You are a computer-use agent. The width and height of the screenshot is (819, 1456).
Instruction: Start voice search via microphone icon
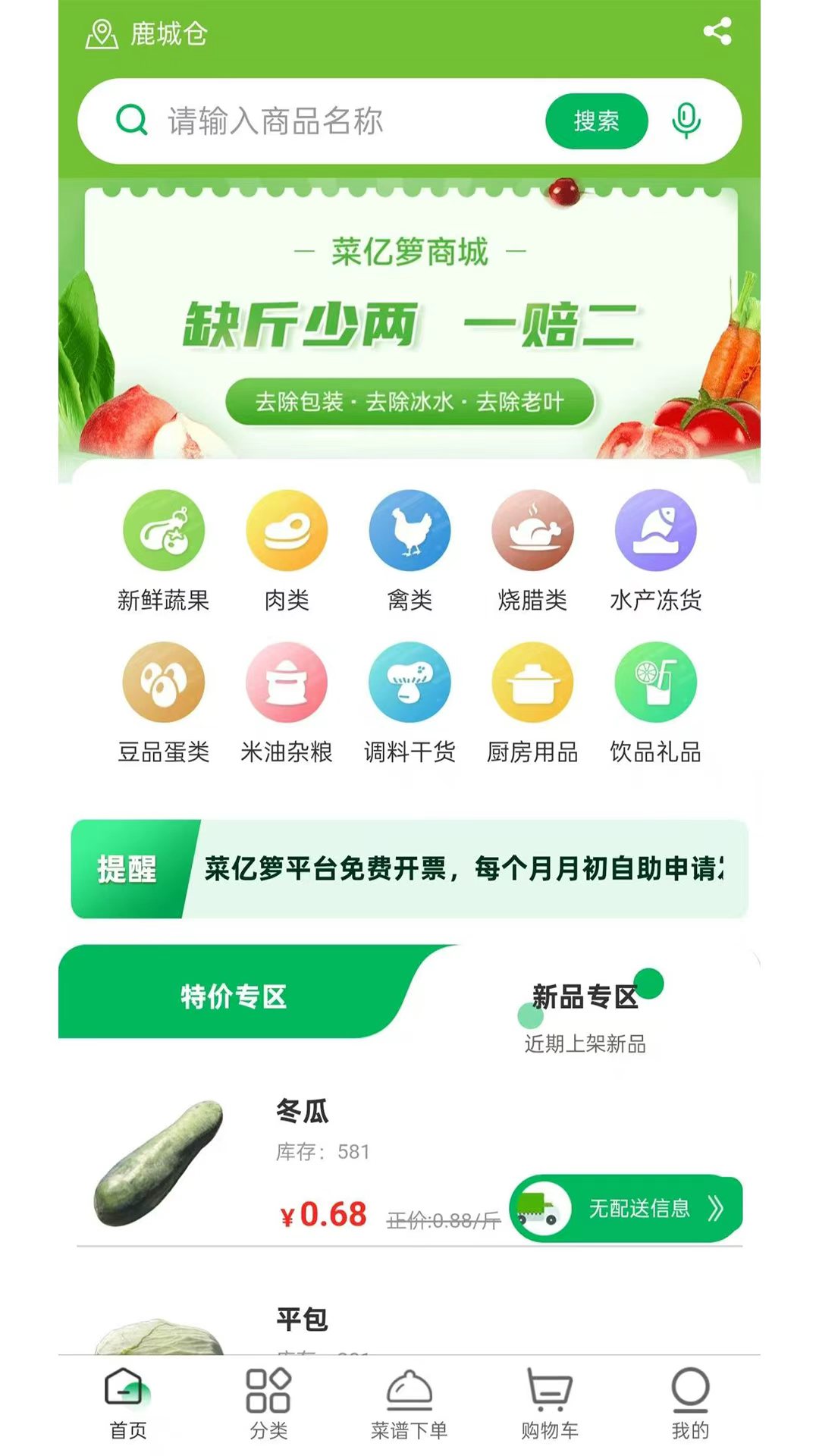tap(686, 120)
